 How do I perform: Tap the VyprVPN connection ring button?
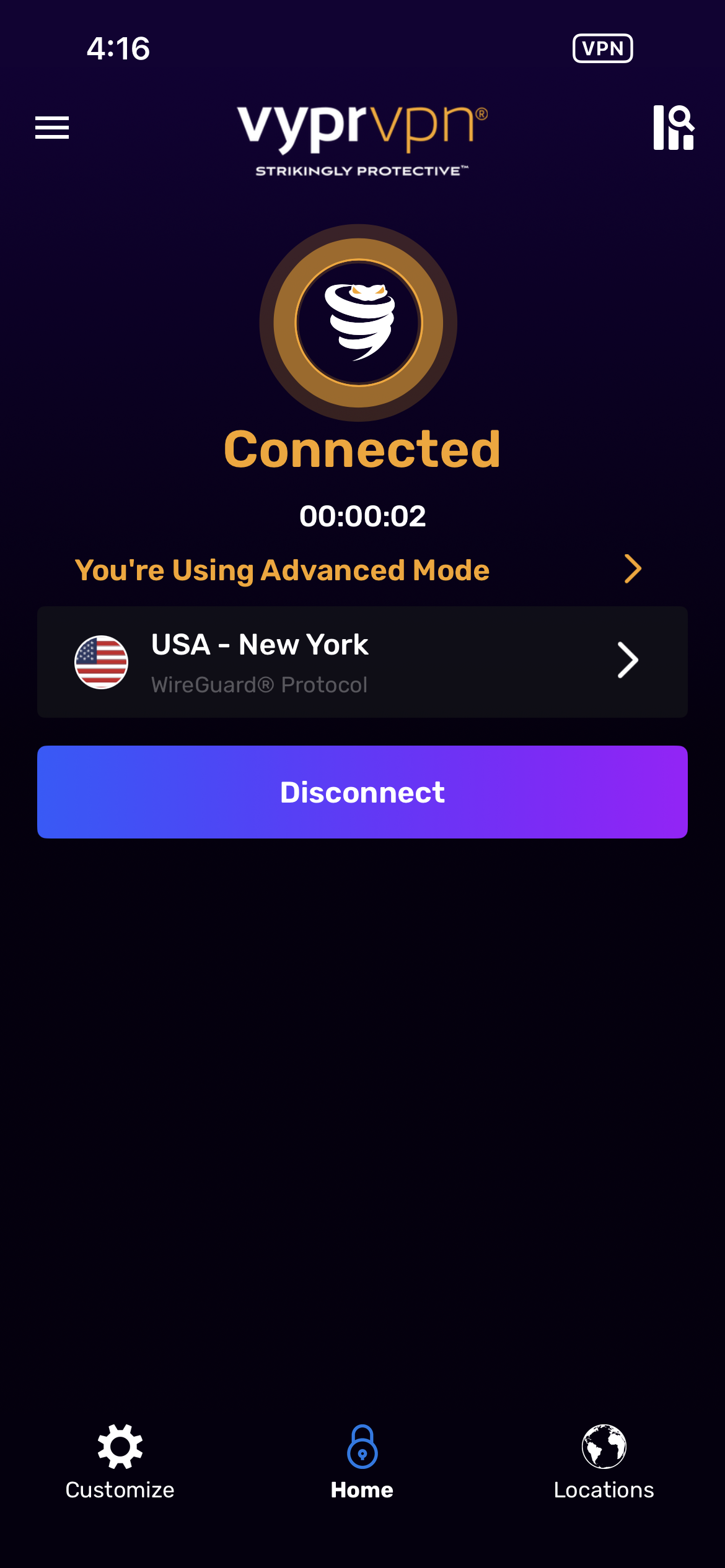pyautogui.click(x=358, y=323)
